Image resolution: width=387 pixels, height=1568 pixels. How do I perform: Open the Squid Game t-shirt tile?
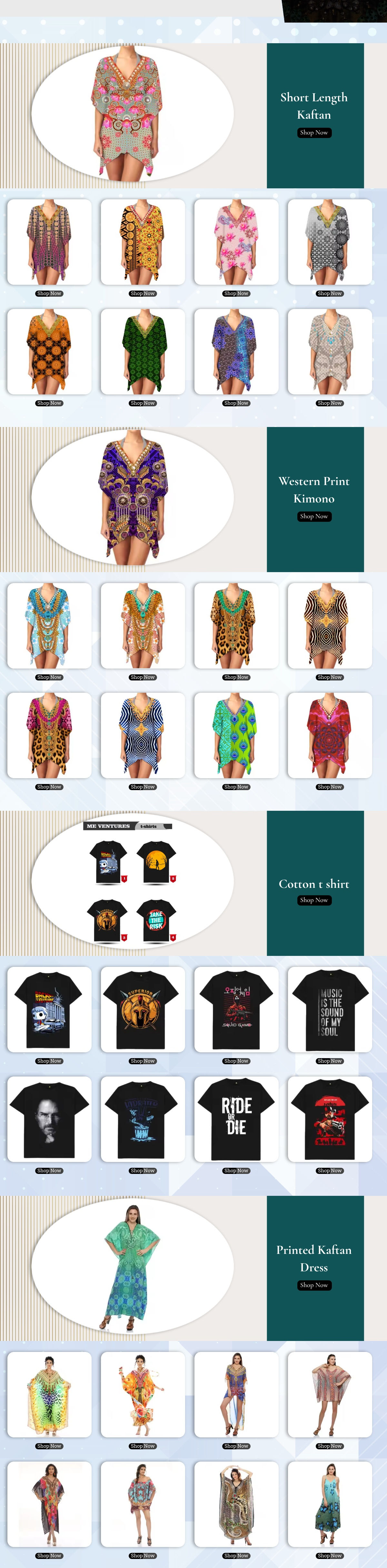coord(236,1010)
